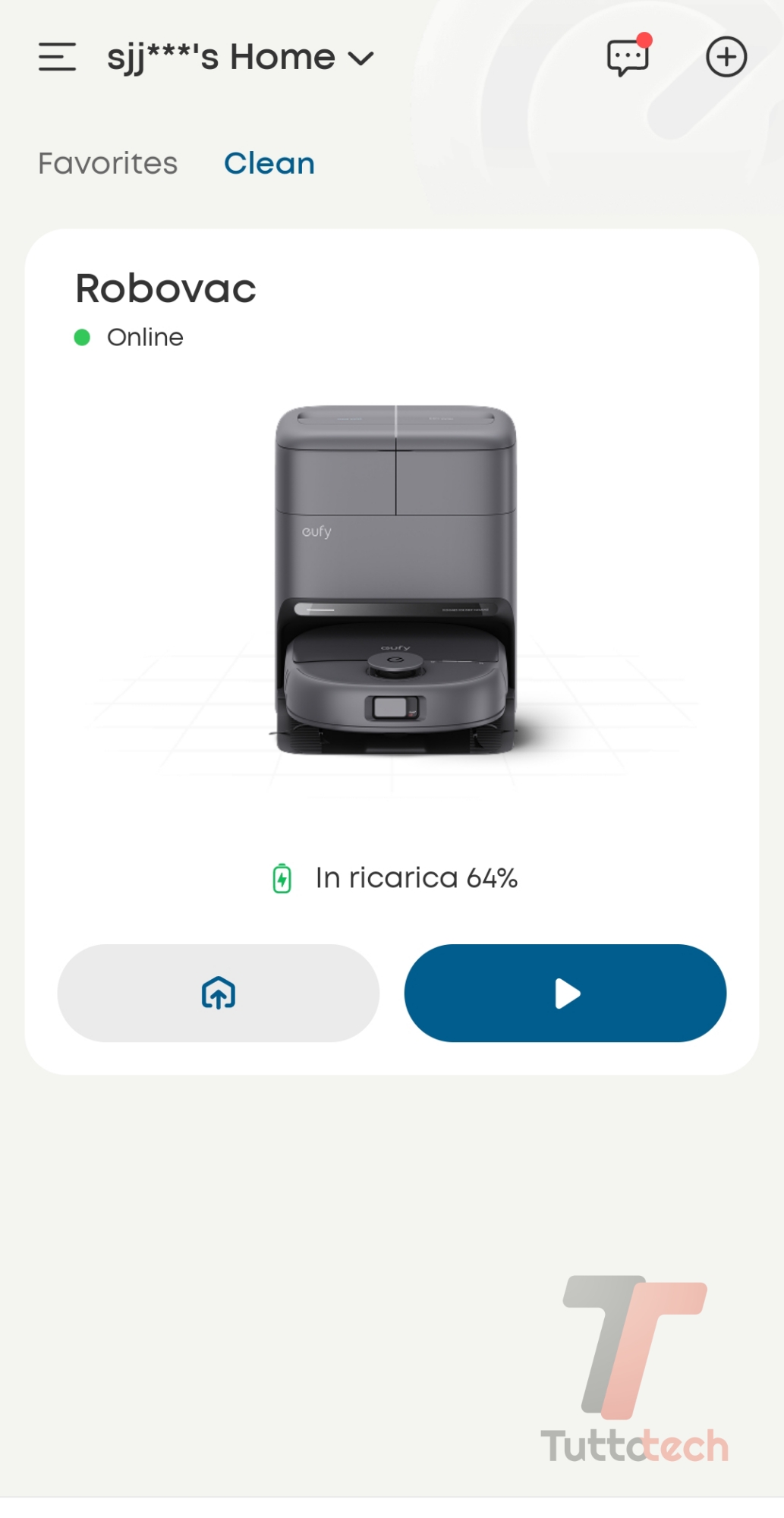Start cleaning with the play button

coord(565,993)
